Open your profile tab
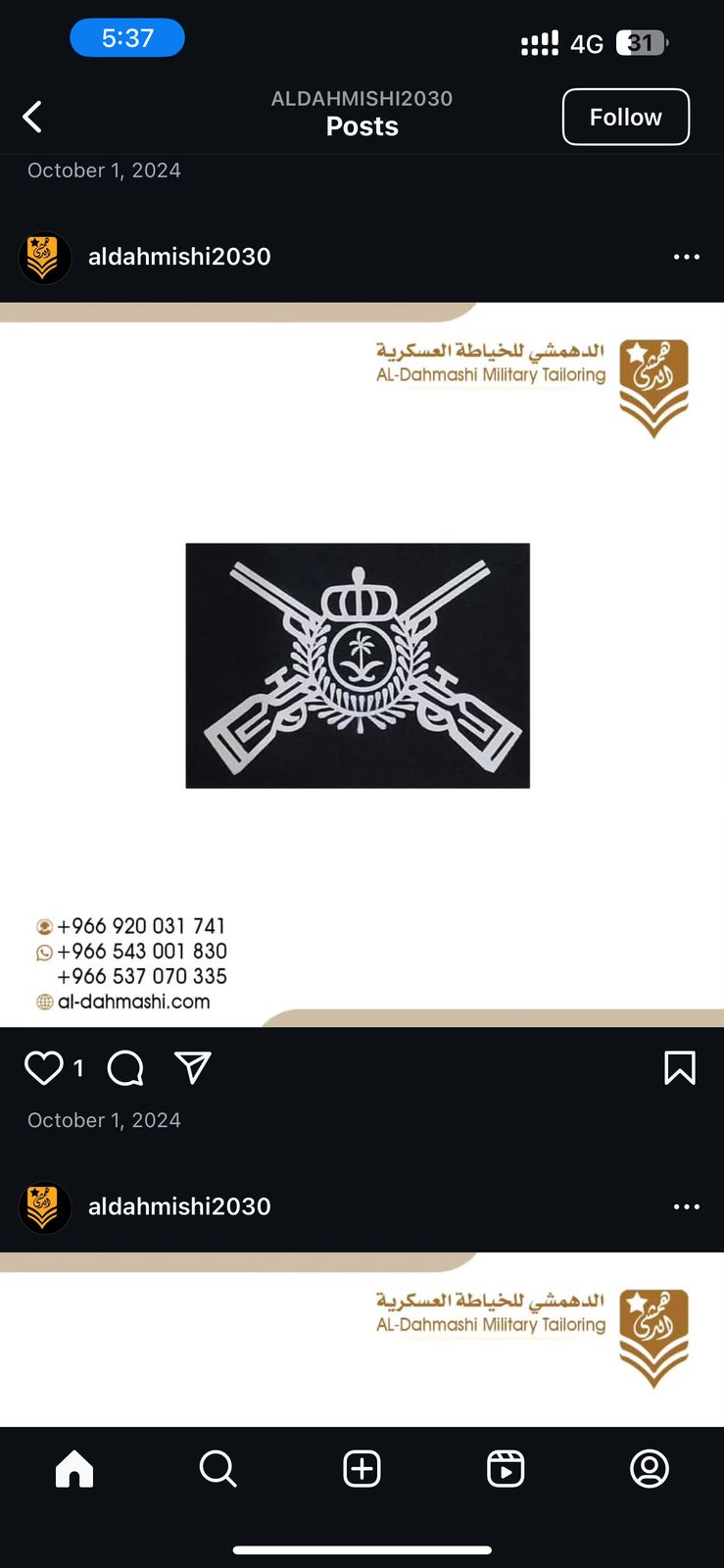The width and height of the screenshot is (724, 1568). point(650,1468)
